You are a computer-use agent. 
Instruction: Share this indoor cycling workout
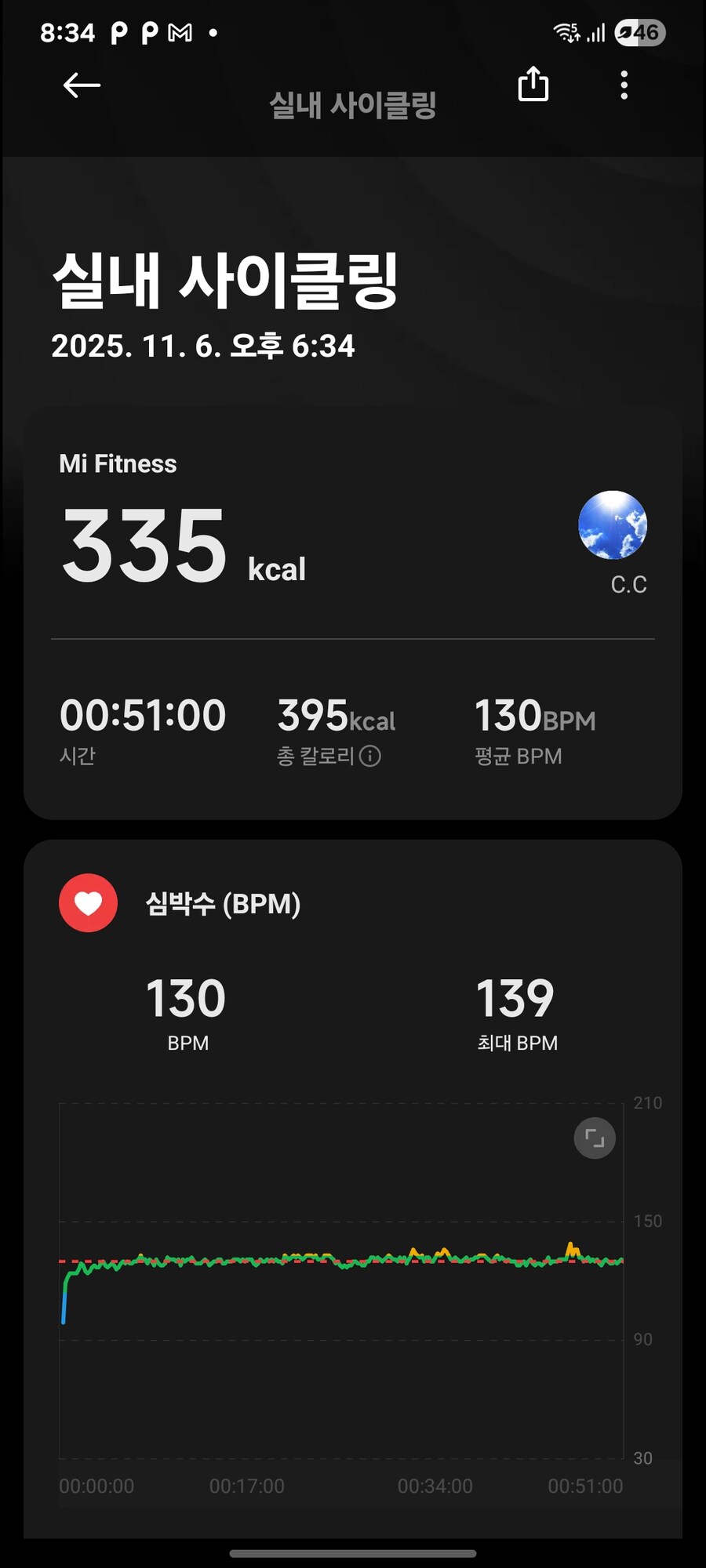[x=533, y=84]
